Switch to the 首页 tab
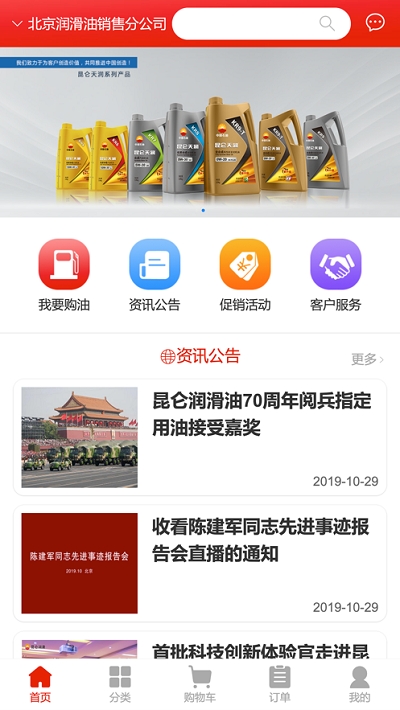This screenshot has height=710, width=400. pyautogui.click(x=40, y=684)
